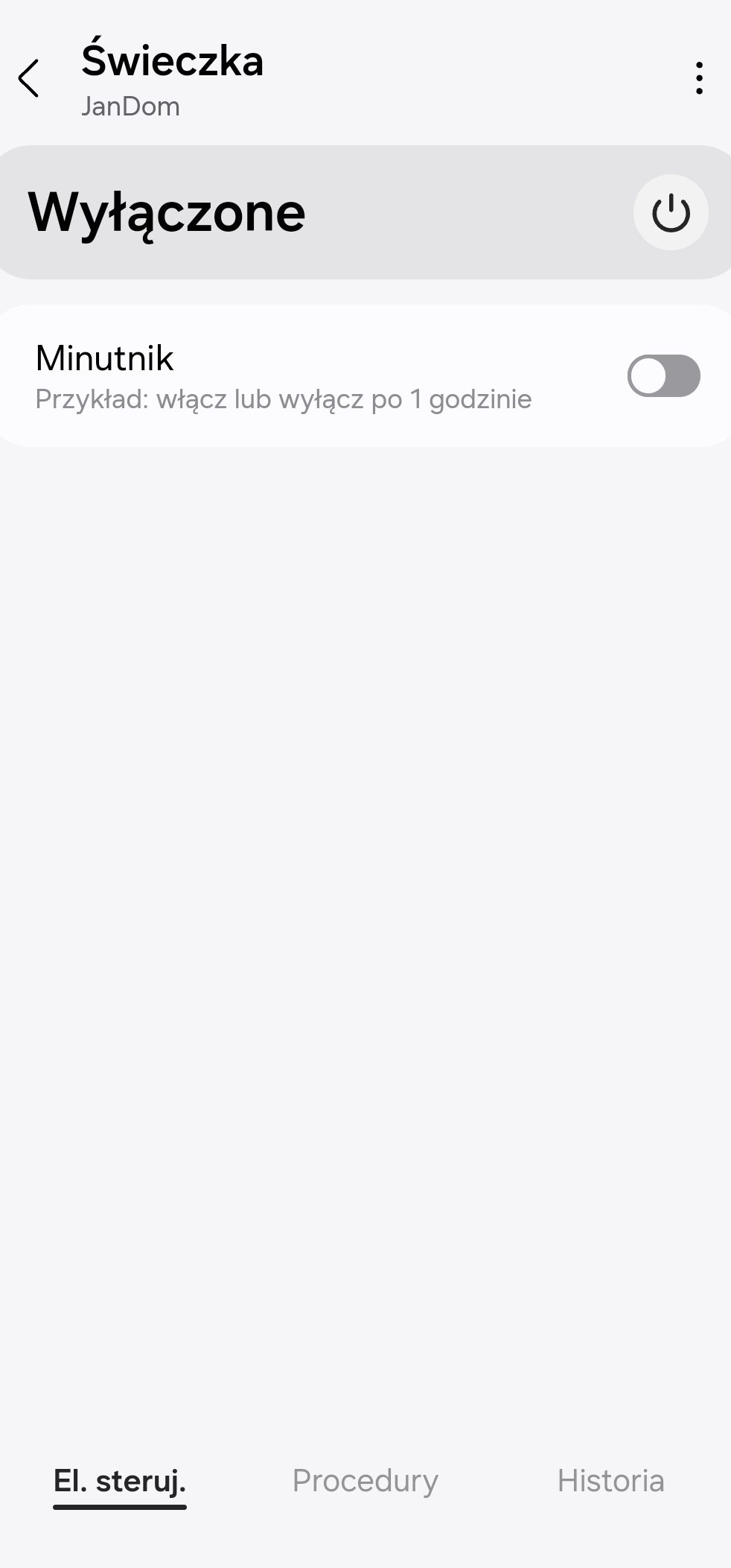Open the Historia tab

610,1481
